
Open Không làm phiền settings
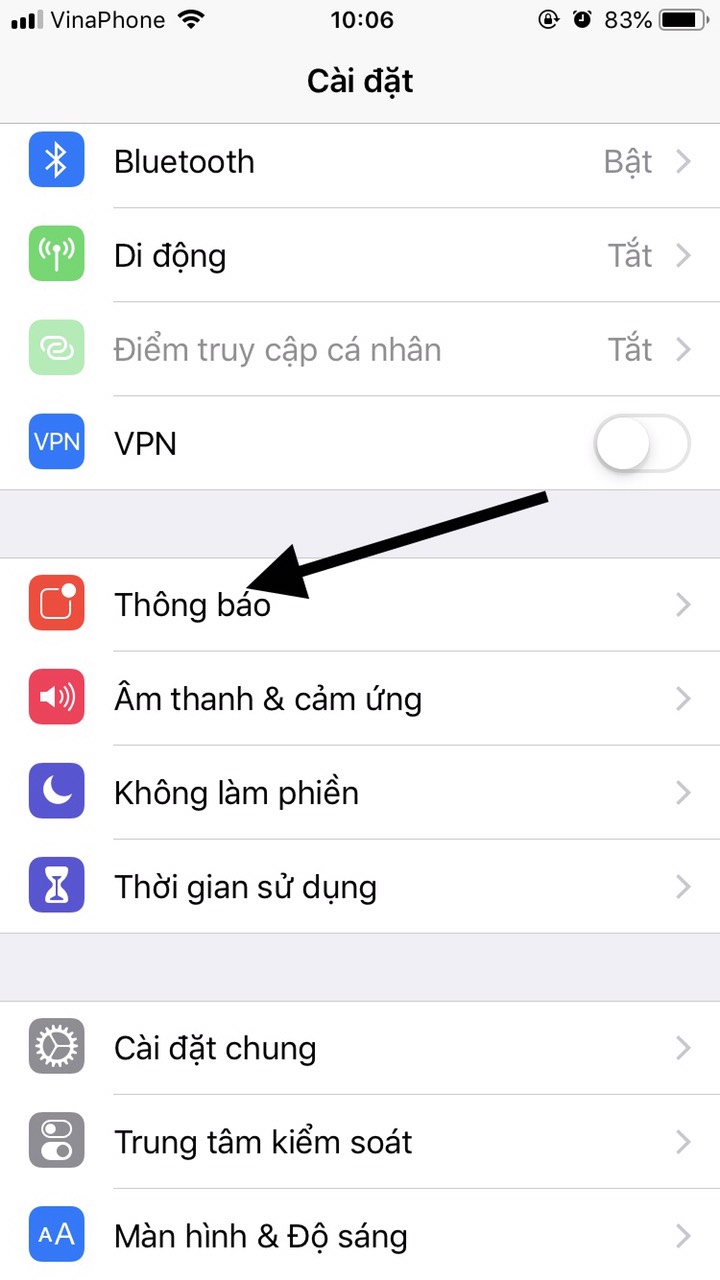(360, 793)
